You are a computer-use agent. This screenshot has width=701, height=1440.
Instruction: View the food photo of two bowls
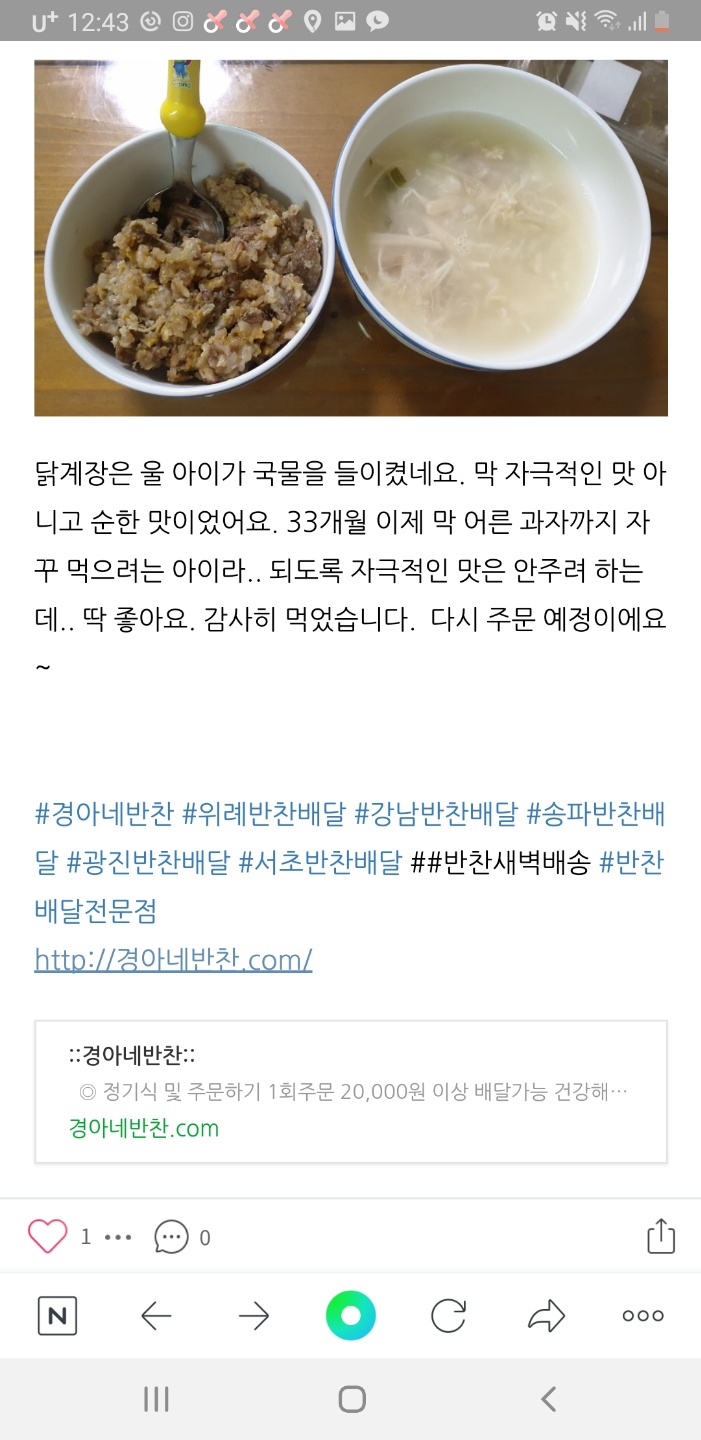point(351,238)
